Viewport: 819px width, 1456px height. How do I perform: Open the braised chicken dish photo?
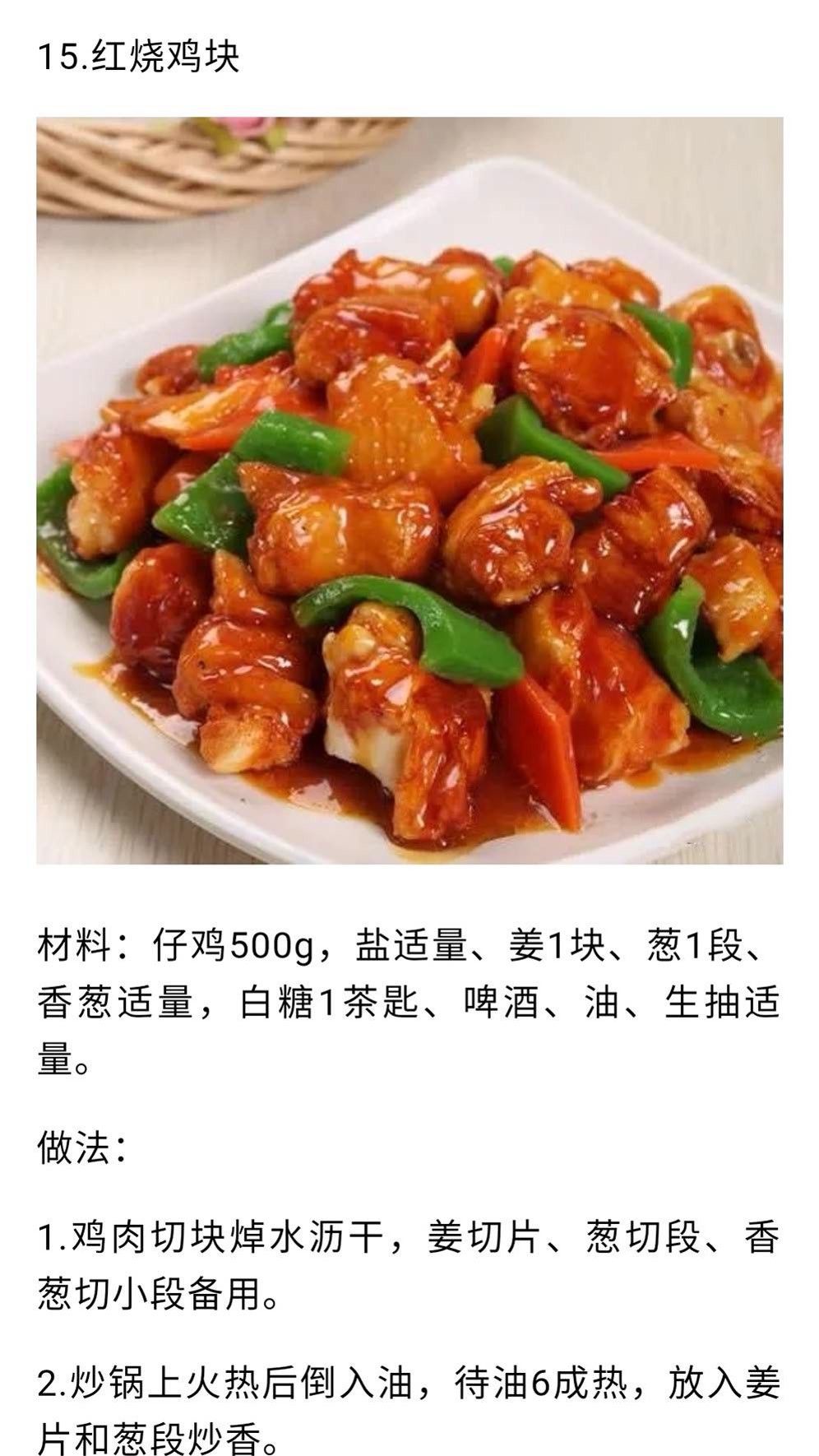tap(409, 490)
